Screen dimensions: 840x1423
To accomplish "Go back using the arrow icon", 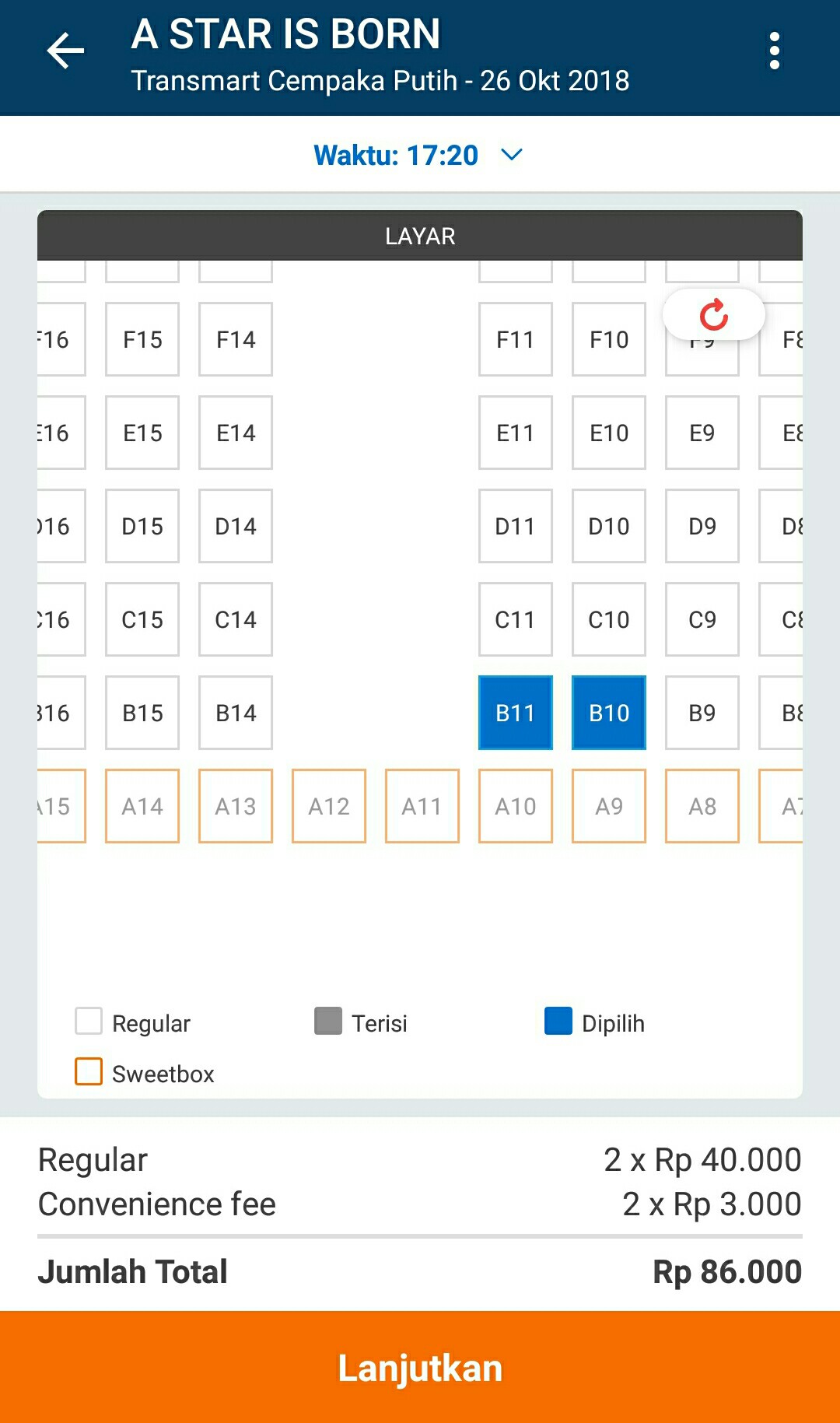I will (x=65, y=51).
